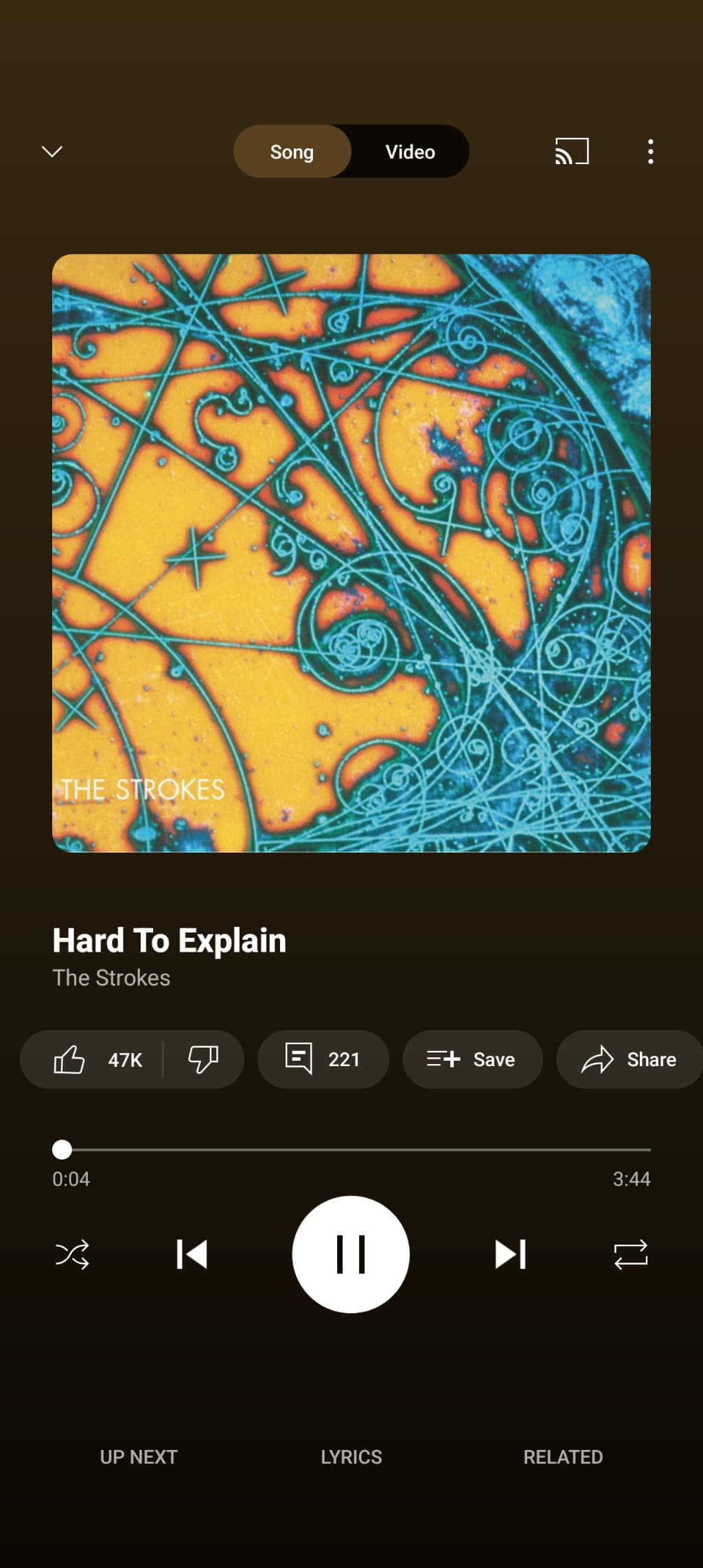Toggle shuffle mode
Screen dimensions: 703x1568
coord(72,1254)
